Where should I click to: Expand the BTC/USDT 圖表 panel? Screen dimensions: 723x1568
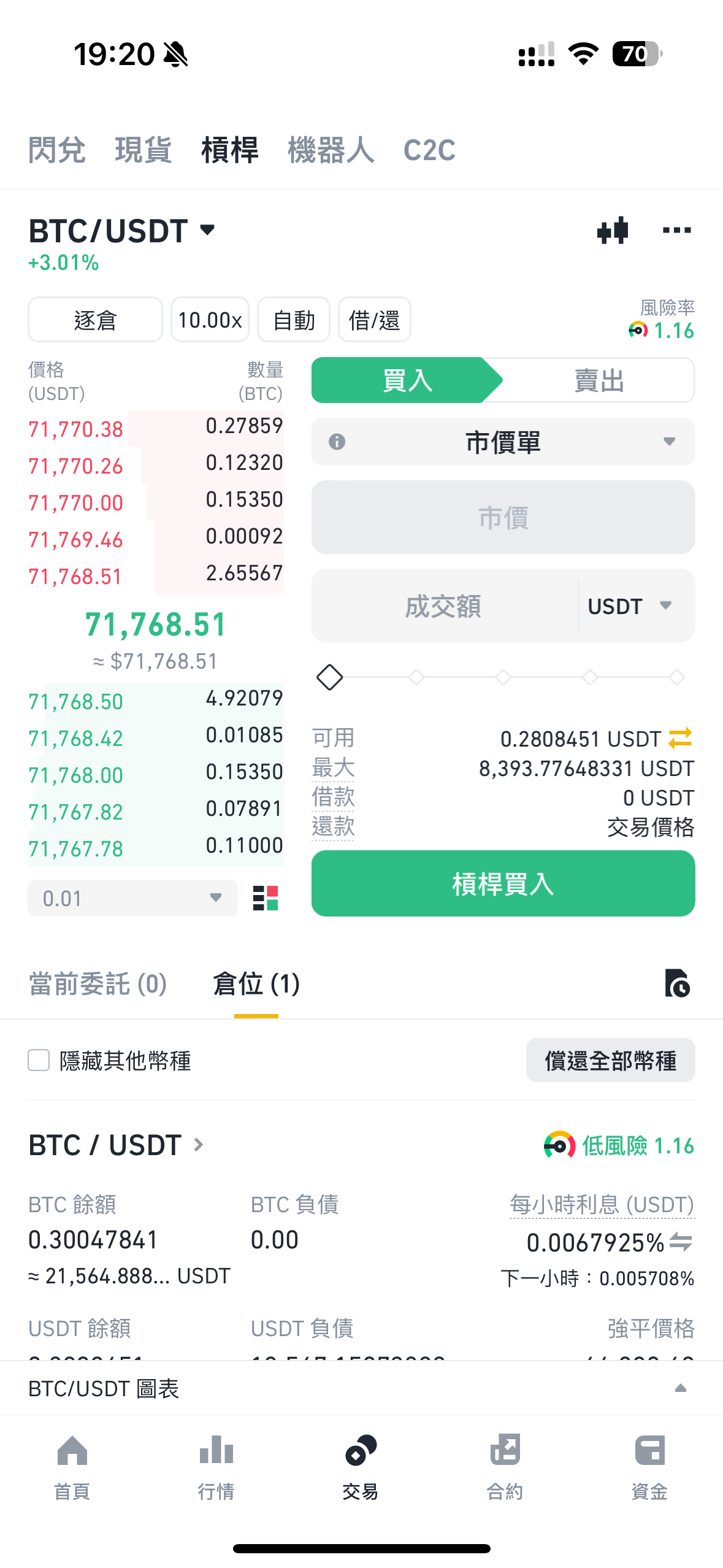coord(361,1388)
